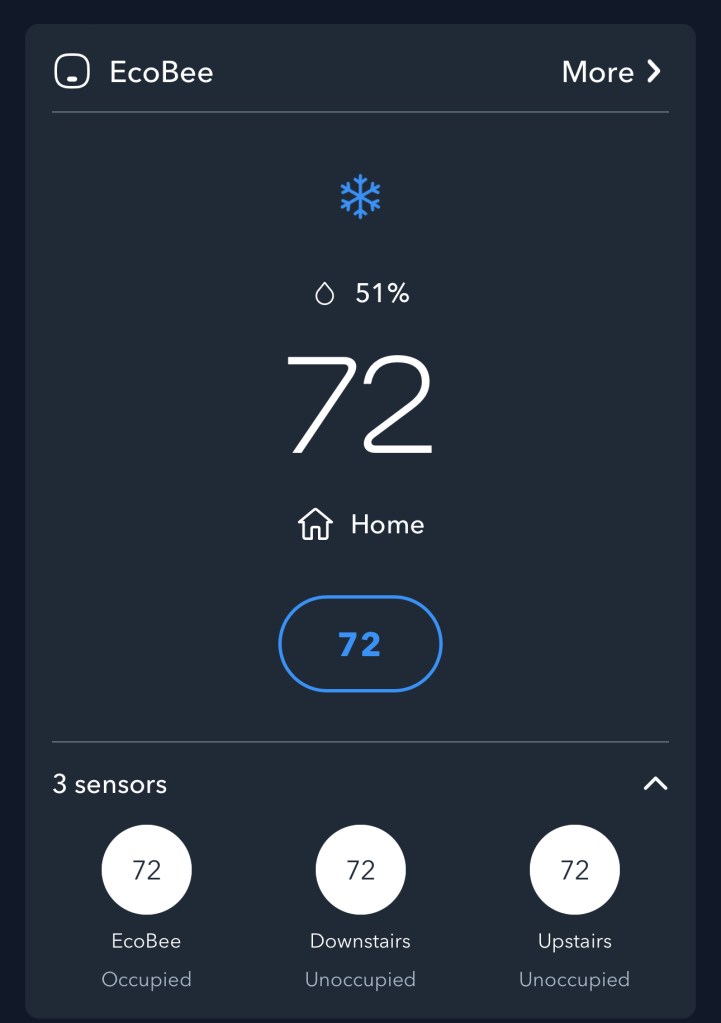This screenshot has height=1023, width=721.
Task: Open More options for EcoBee
Action: 611,72
